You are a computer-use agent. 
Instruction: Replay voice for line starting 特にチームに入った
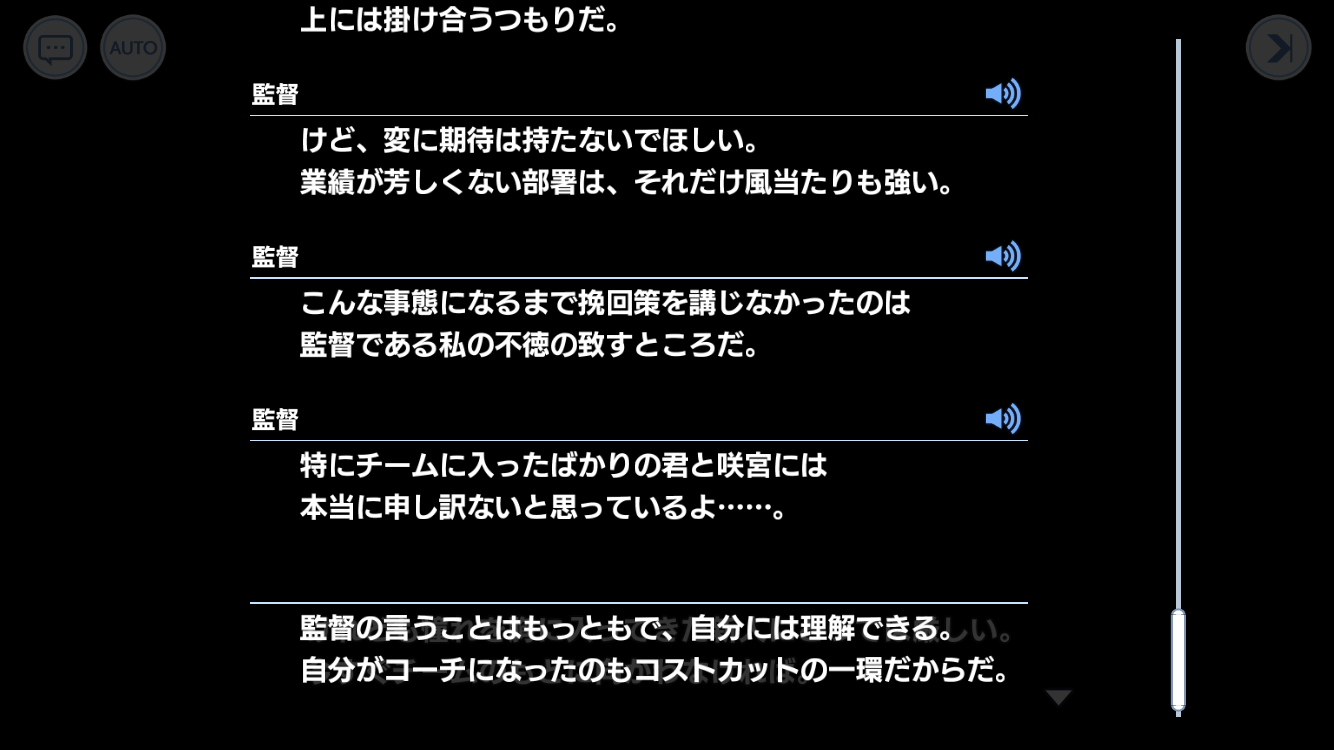click(1002, 419)
